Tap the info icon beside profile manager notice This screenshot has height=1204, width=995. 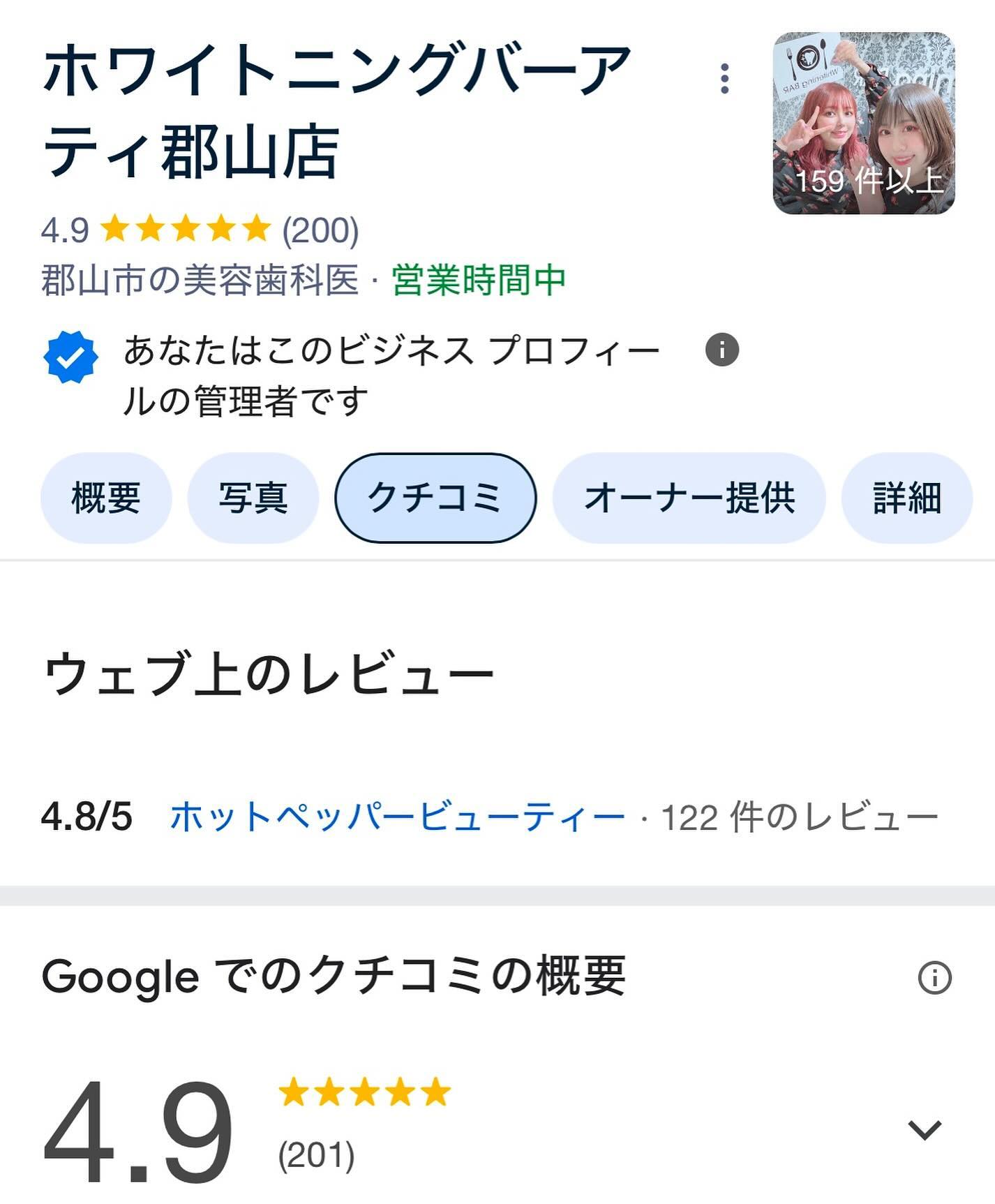point(721,350)
